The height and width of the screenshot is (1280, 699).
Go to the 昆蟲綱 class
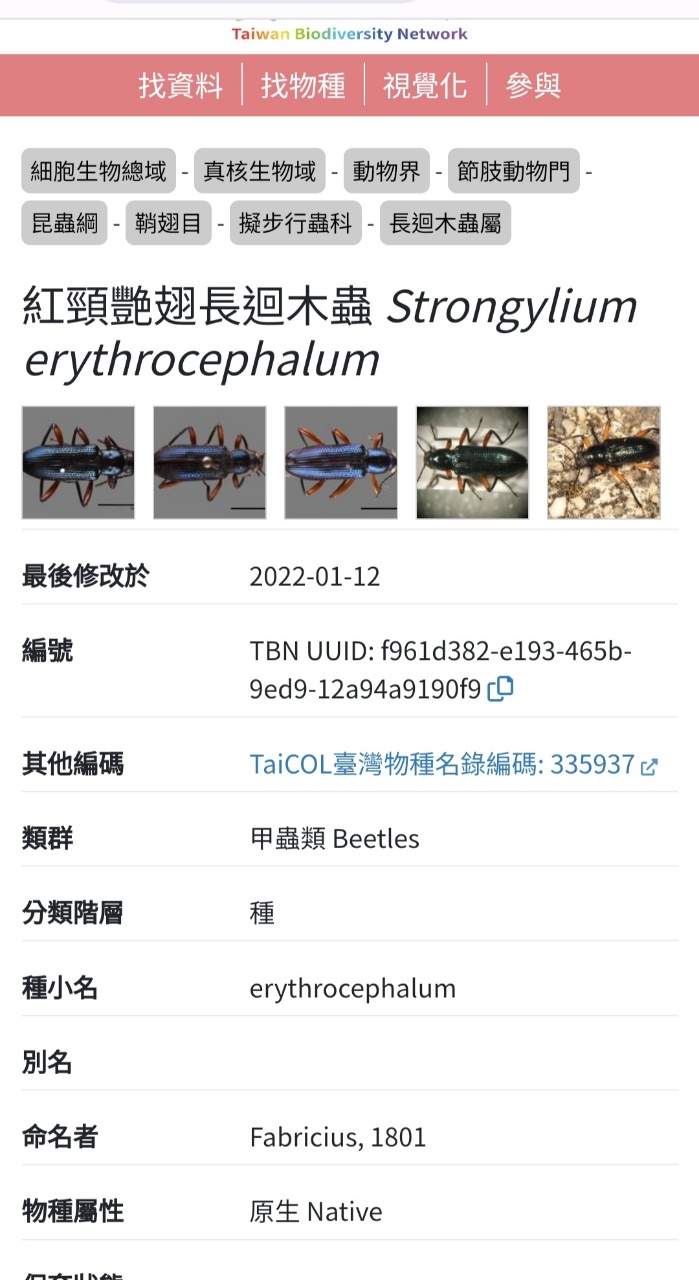[x=65, y=223]
